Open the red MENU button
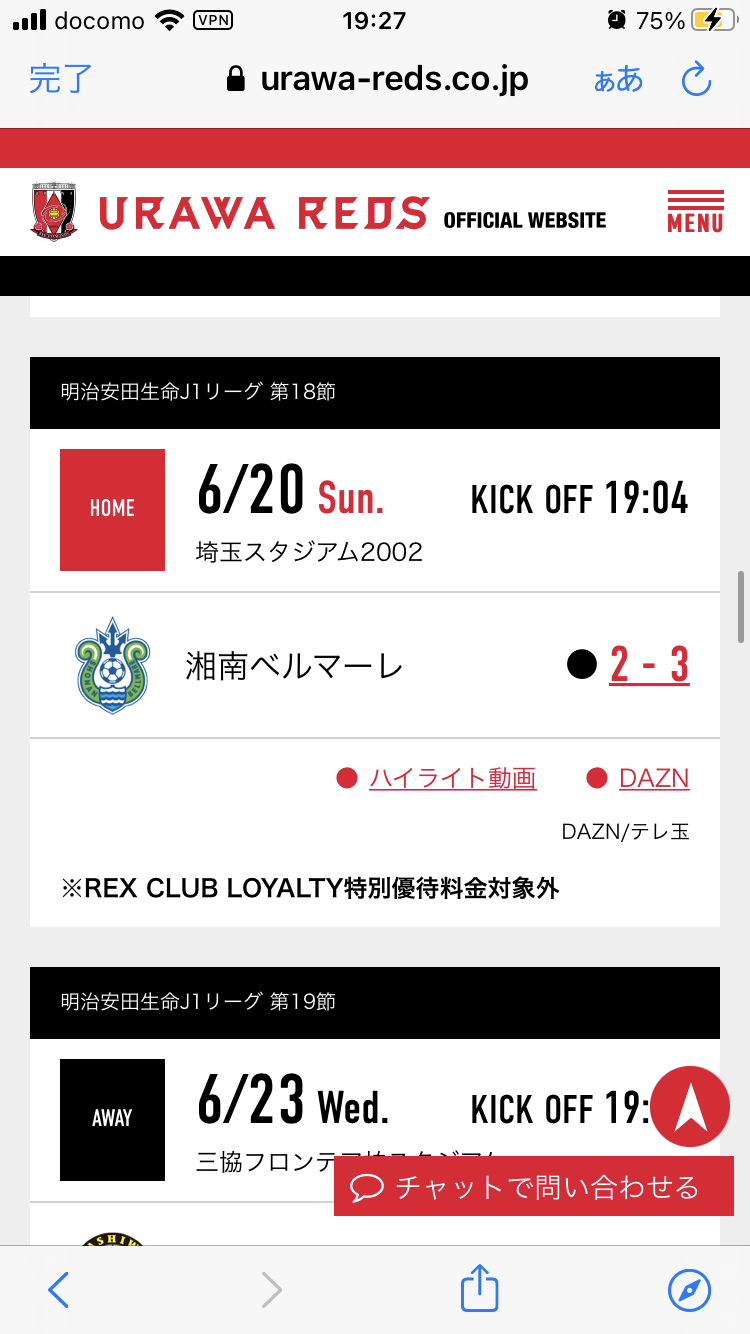The image size is (750, 1334). [x=695, y=211]
